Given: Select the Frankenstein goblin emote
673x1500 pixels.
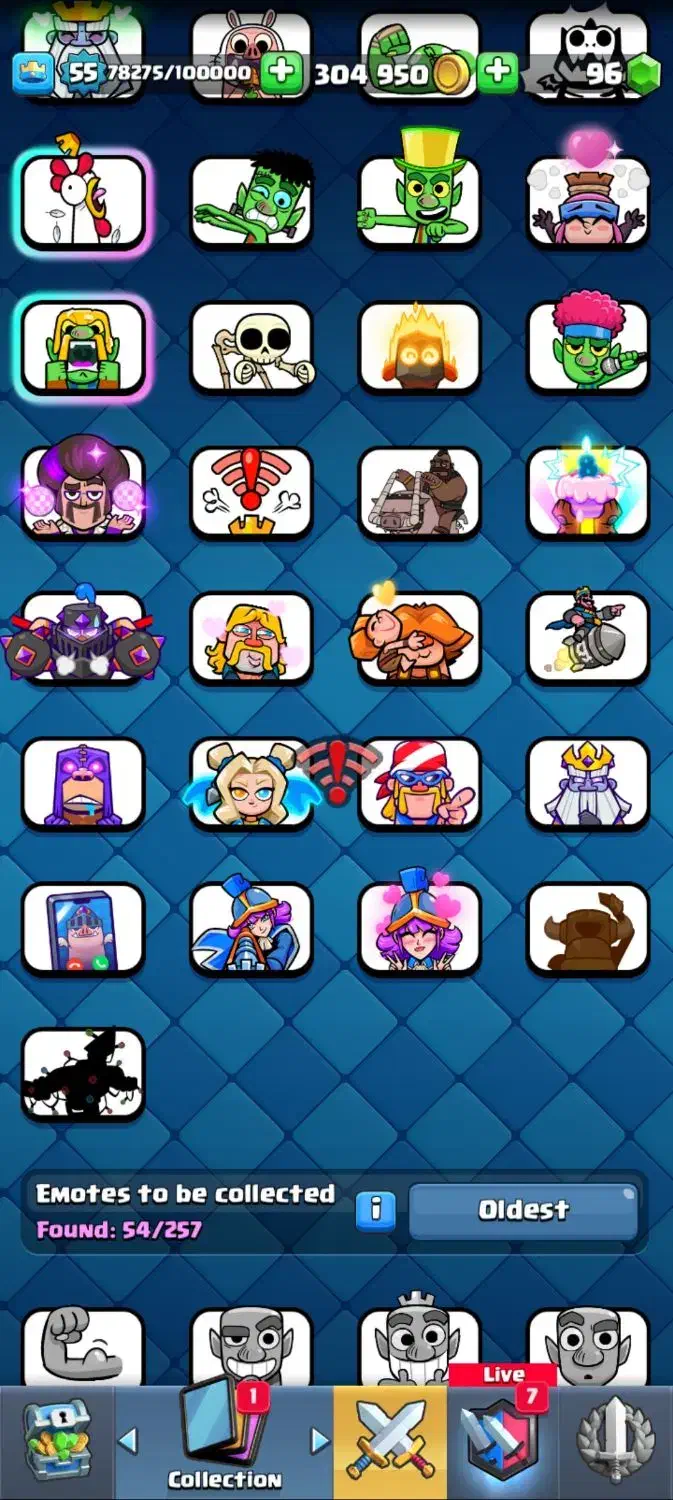Looking at the screenshot, I should coord(252,201).
